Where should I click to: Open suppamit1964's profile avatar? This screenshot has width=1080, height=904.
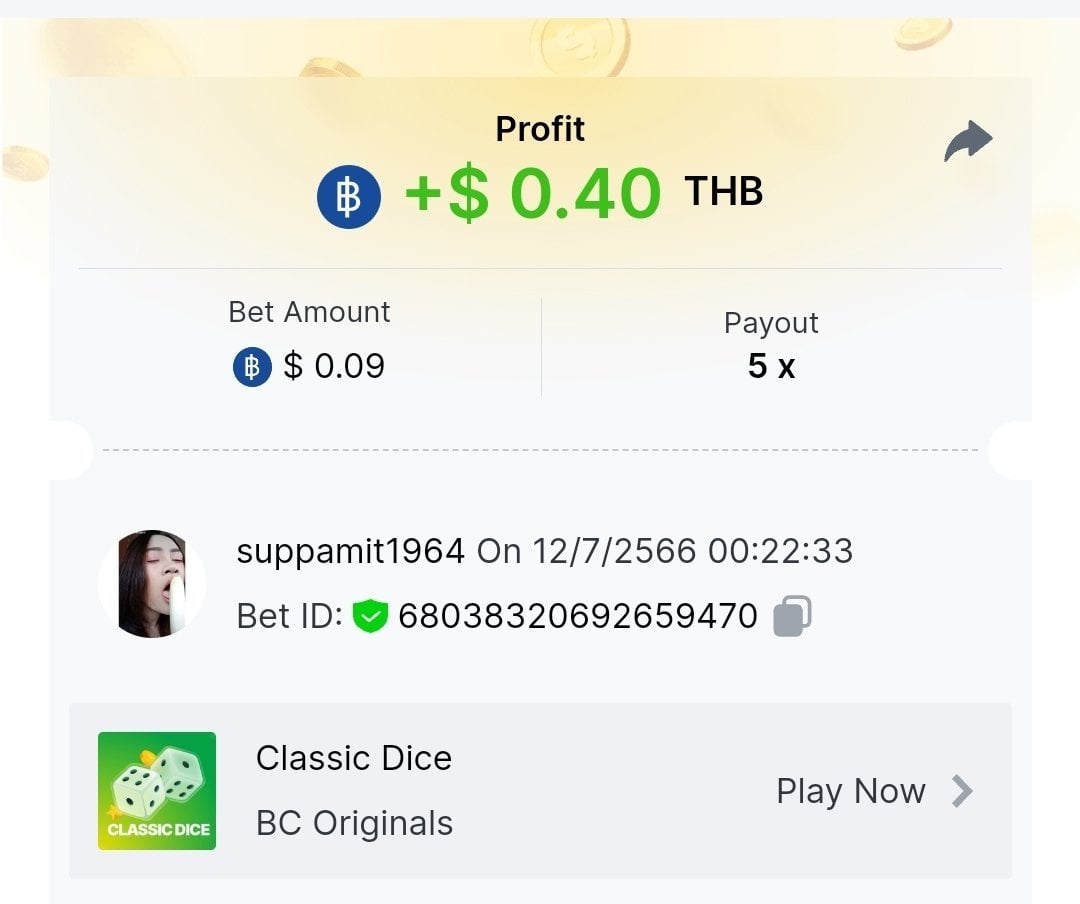[x=153, y=584]
